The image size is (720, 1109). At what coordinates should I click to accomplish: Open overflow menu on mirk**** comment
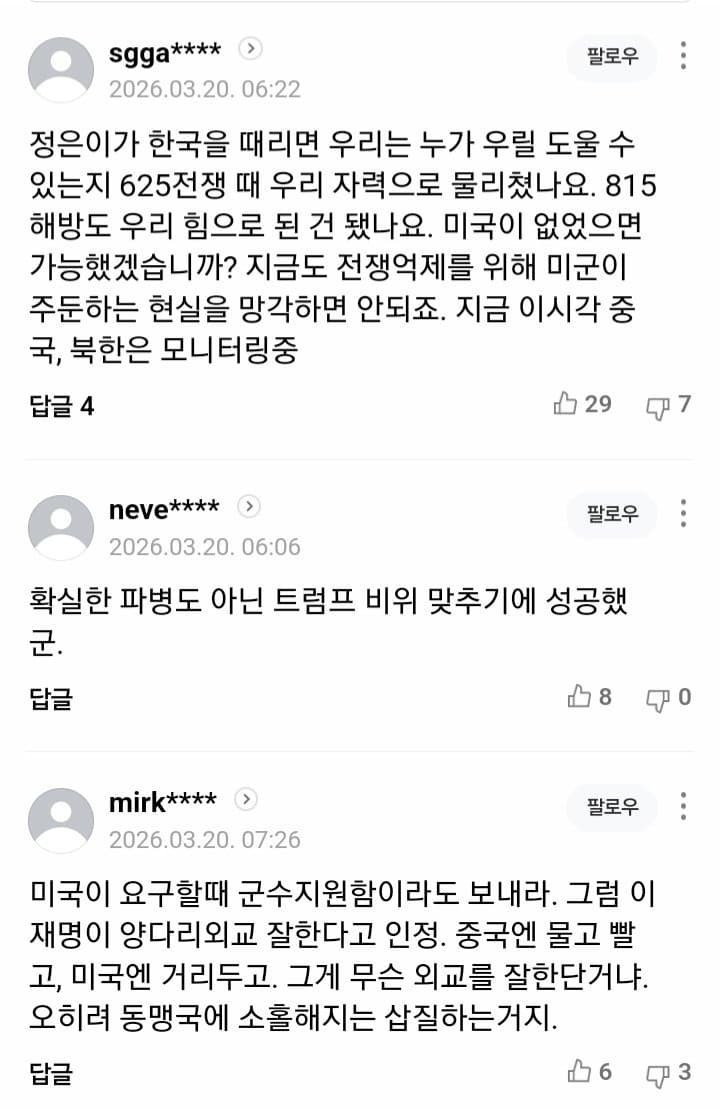[x=683, y=807]
